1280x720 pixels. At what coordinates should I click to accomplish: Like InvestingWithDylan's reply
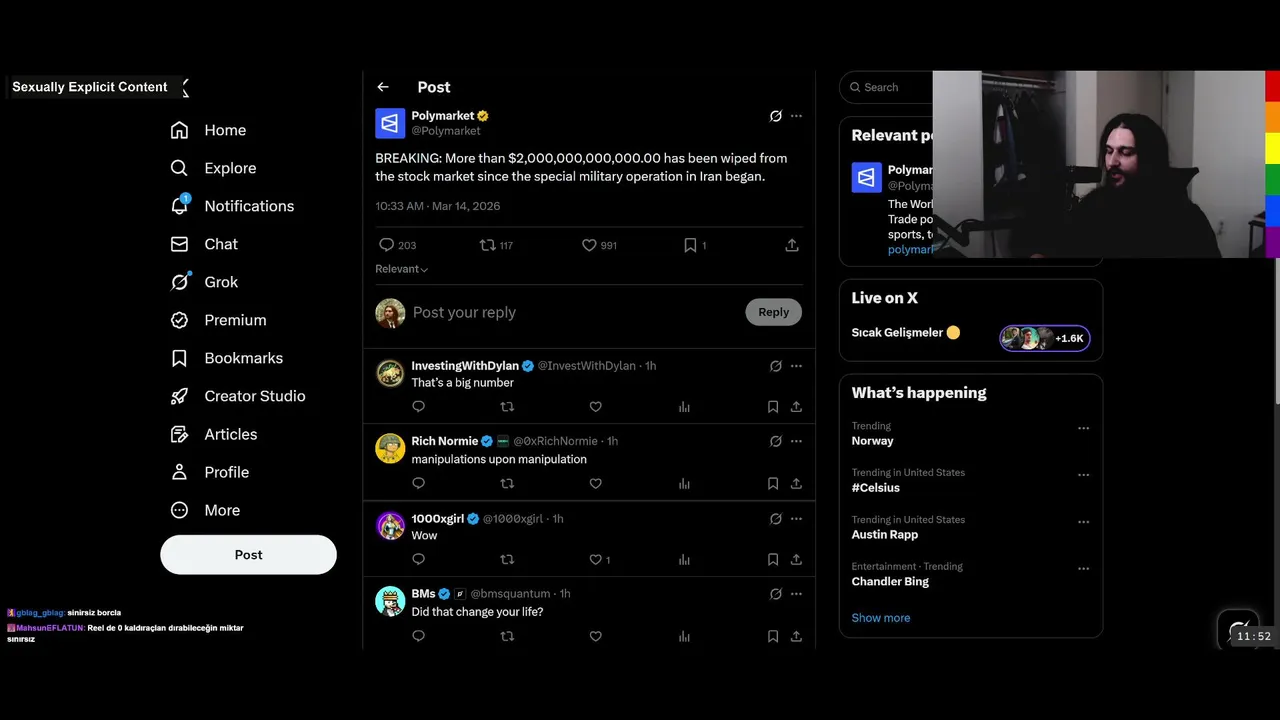[595, 407]
